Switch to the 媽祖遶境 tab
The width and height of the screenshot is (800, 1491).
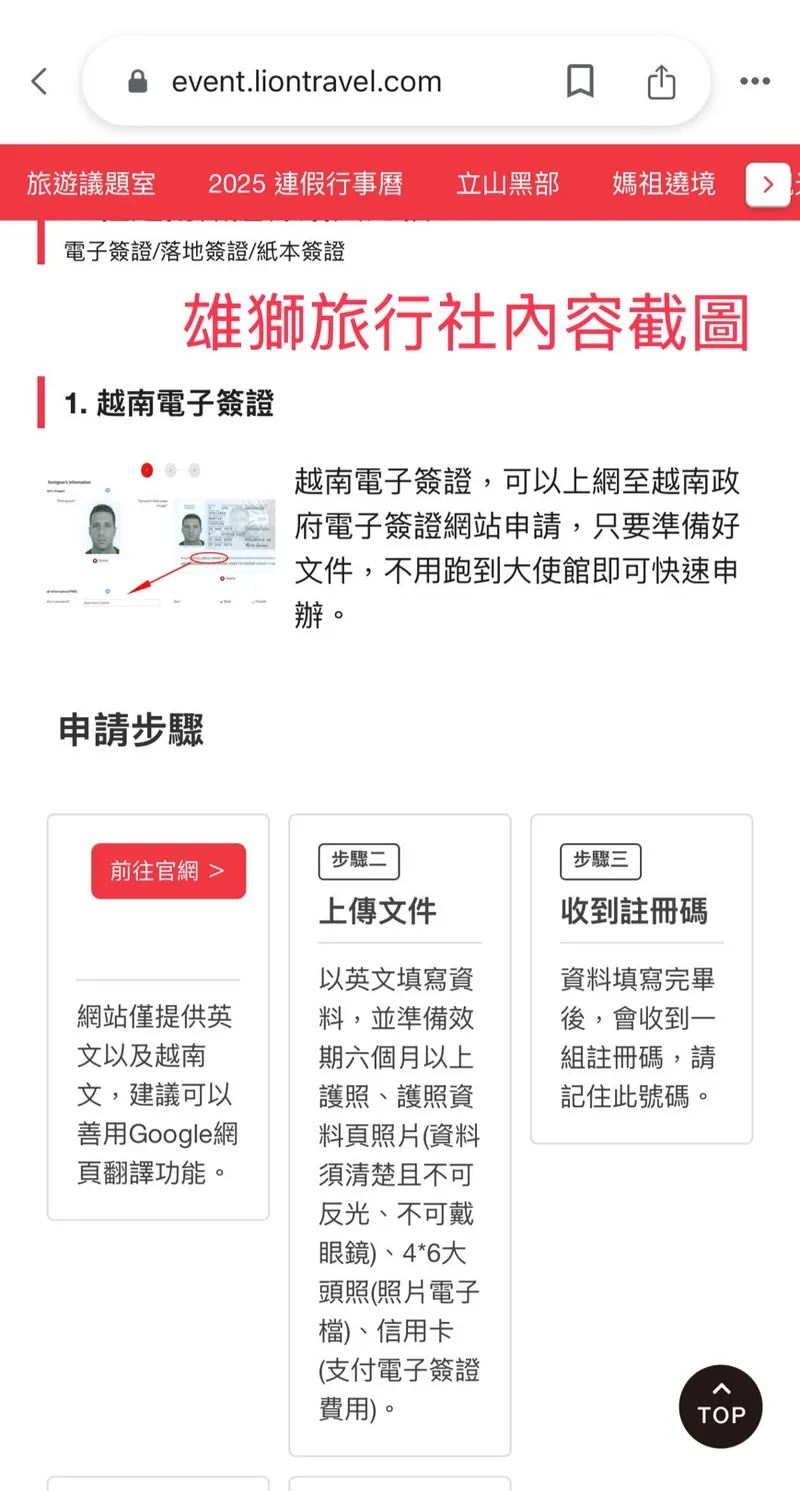(664, 184)
